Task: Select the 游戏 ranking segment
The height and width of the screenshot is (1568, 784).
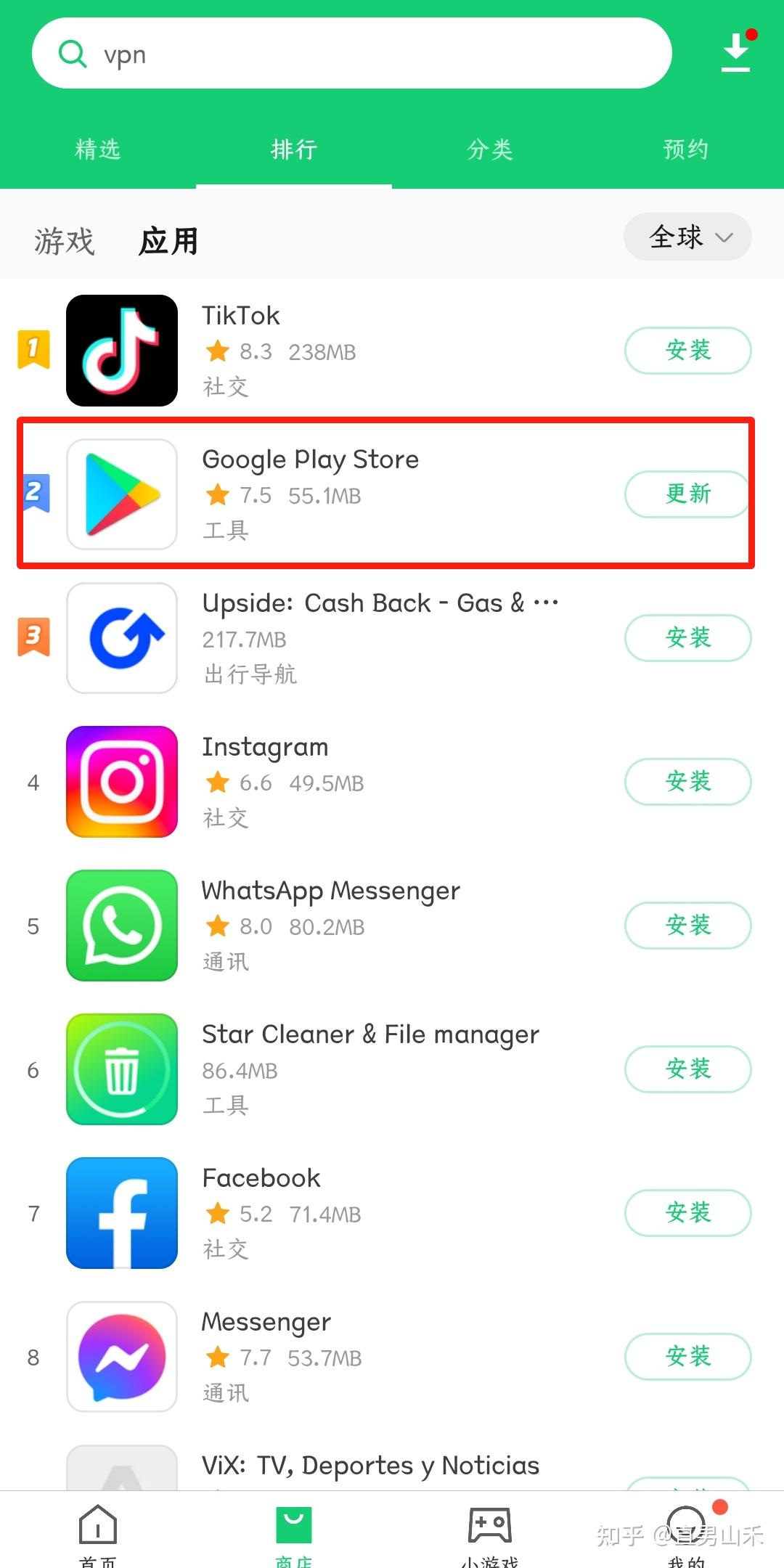Action: click(x=65, y=241)
